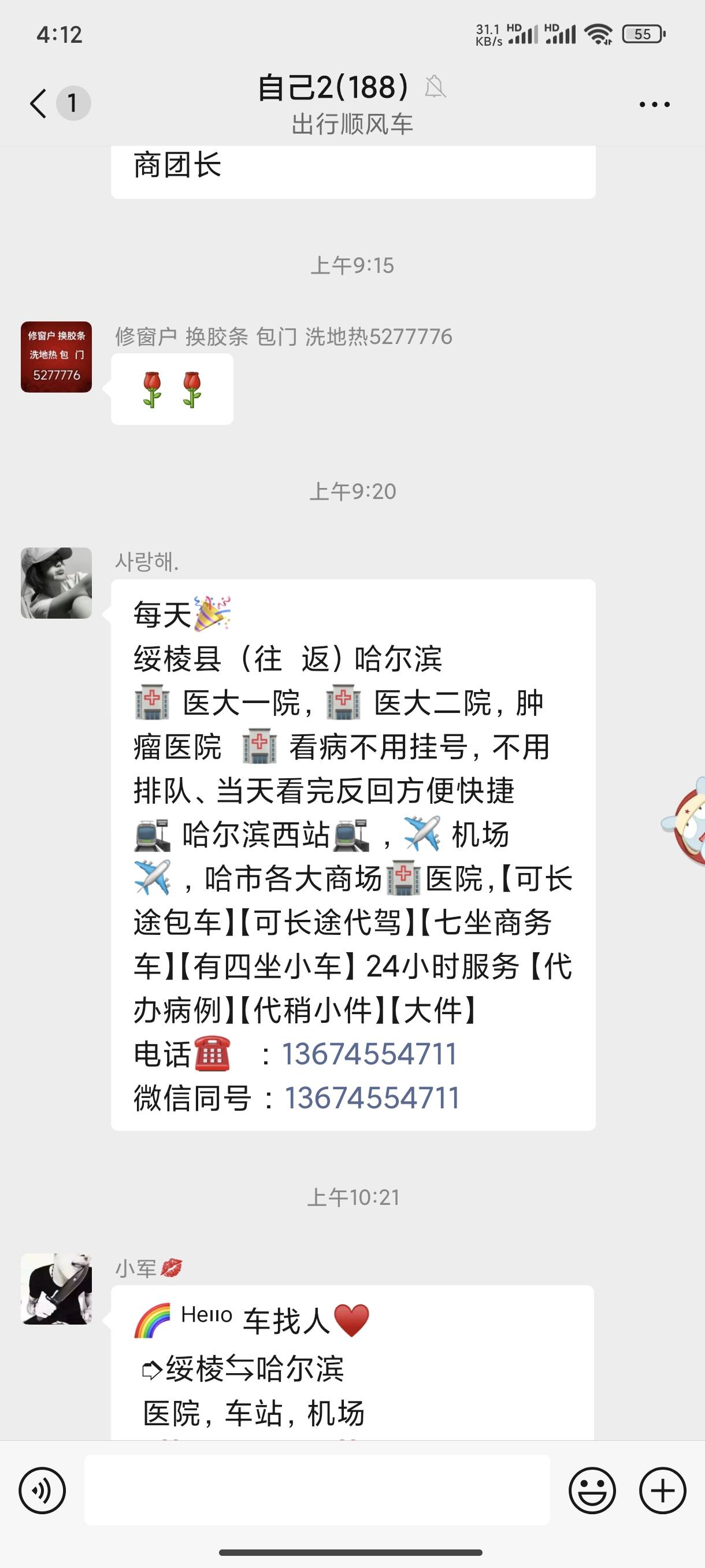Go back to the chat list
Image resolution: width=705 pixels, height=1568 pixels.
[39, 103]
